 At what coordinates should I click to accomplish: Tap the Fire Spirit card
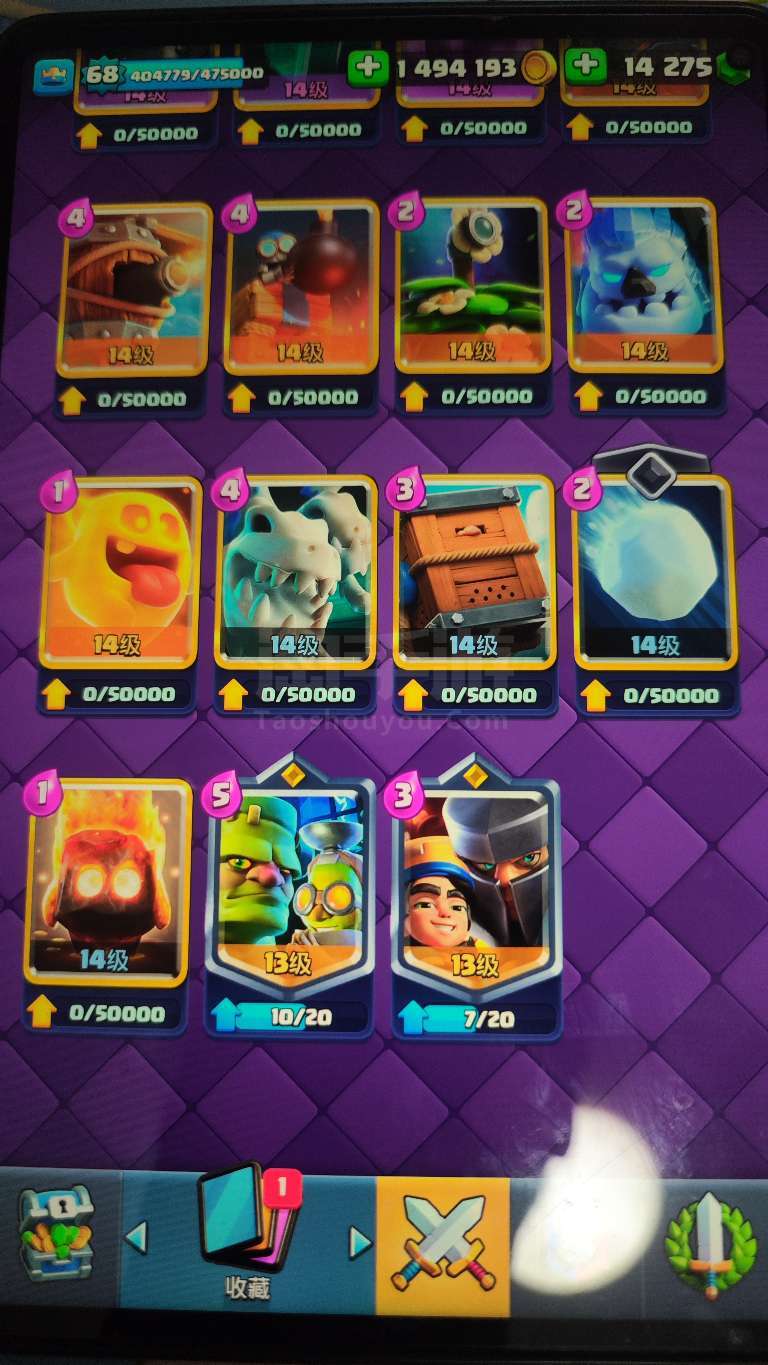coord(107,881)
